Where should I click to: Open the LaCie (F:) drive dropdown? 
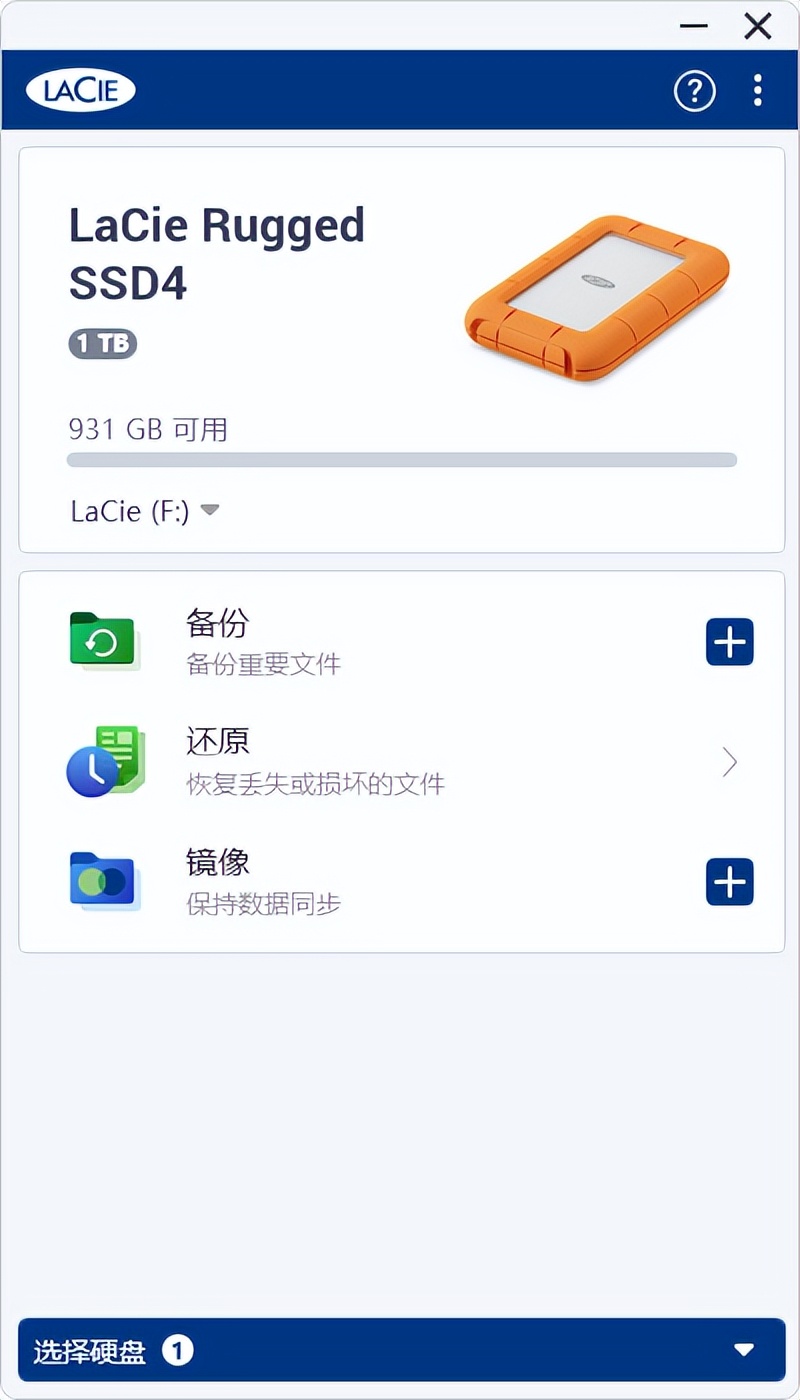[x=210, y=510]
